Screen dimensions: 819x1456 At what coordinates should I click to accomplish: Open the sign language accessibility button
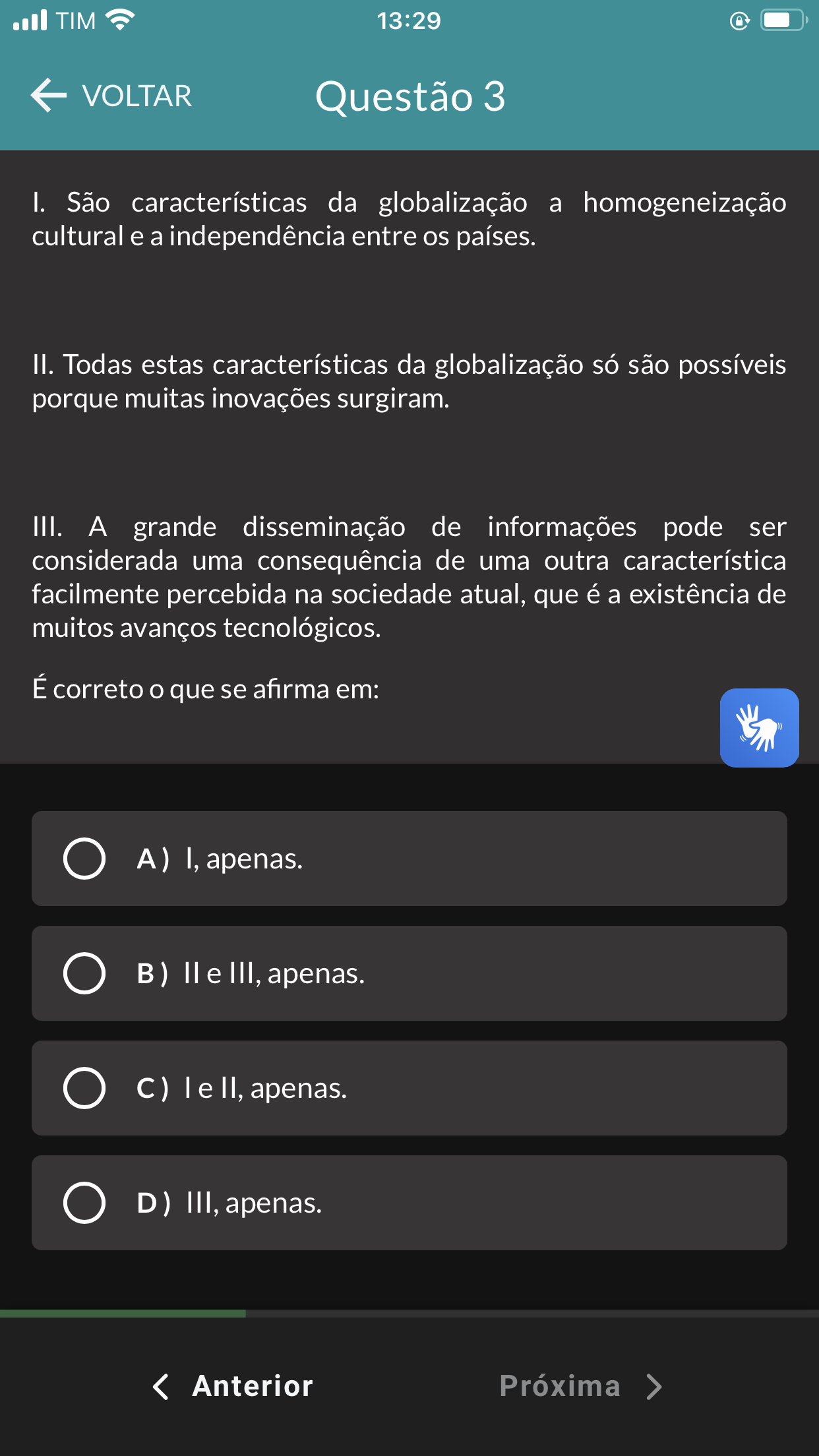[759, 727]
